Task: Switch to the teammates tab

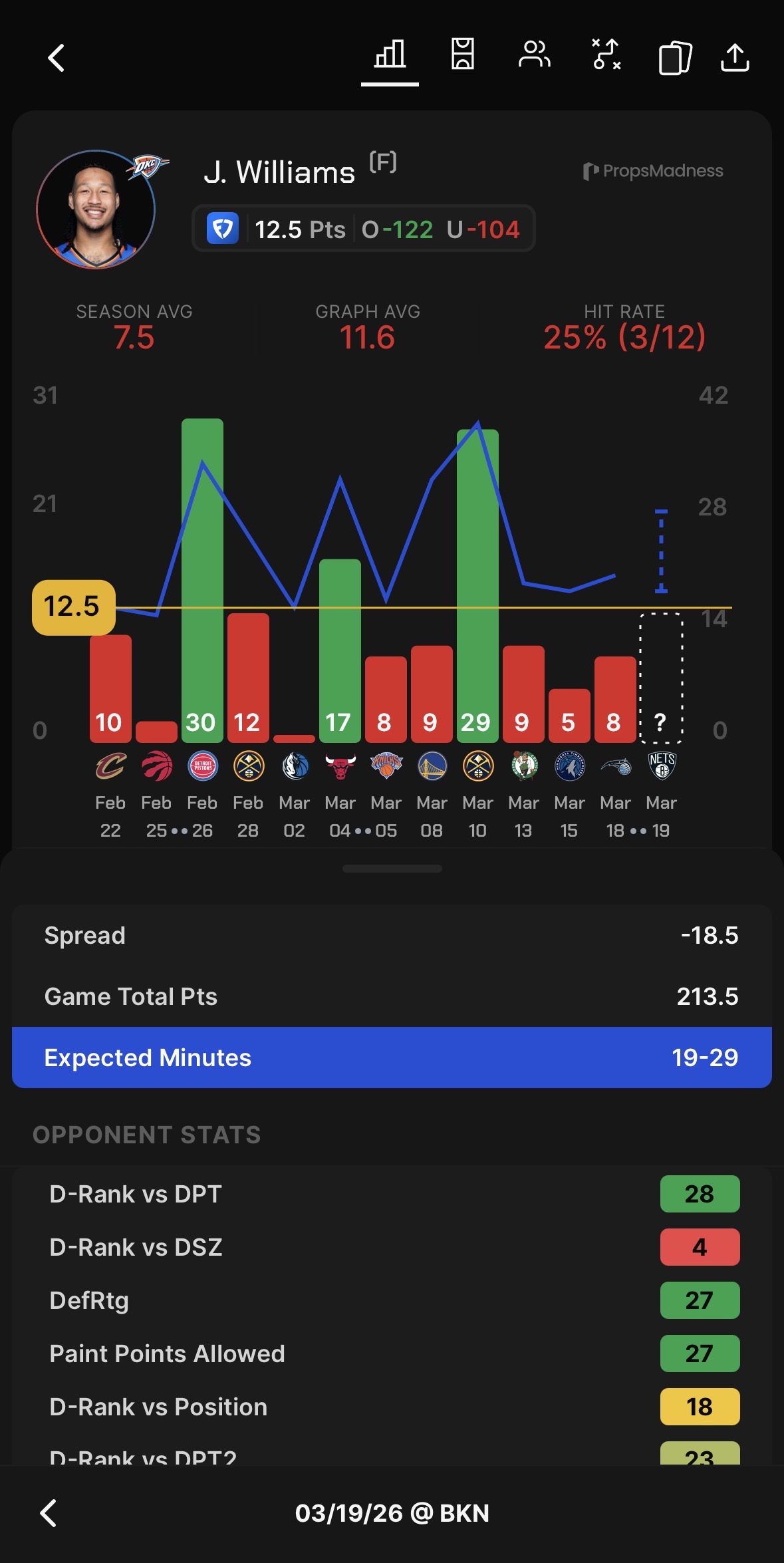Action: pos(534,55)
